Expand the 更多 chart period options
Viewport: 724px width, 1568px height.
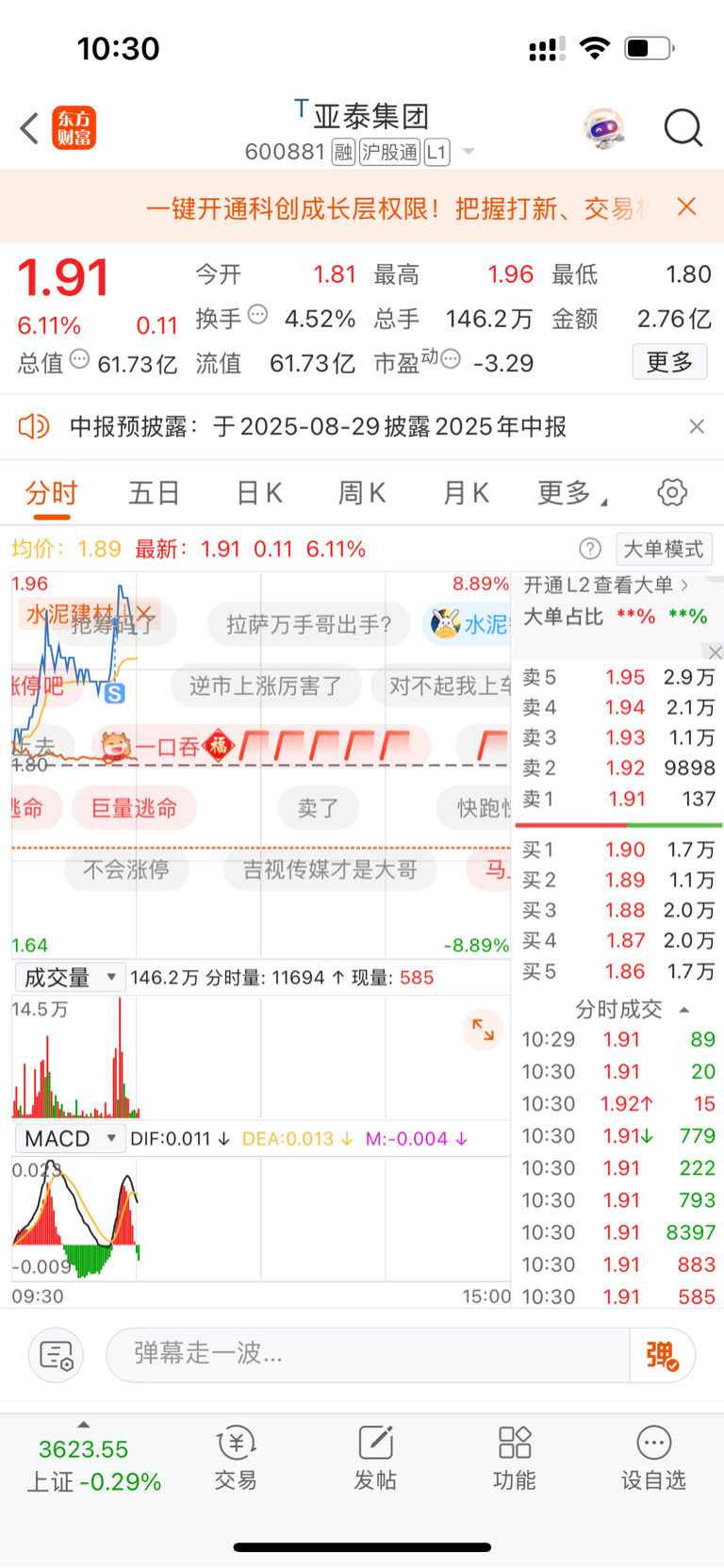click(x=572, y=492)
